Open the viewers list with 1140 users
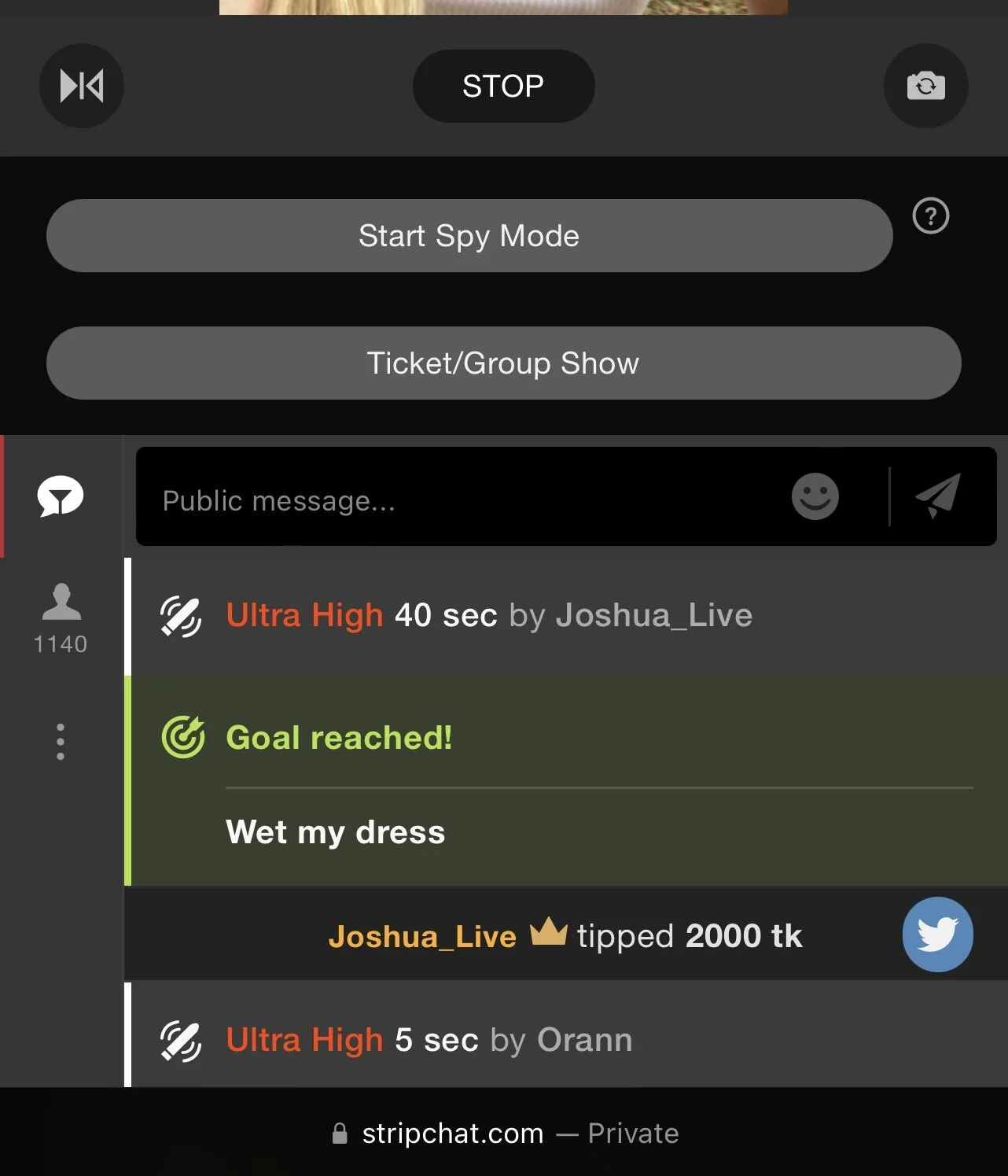This screenshot has height=1176, width=1008. (61, 619)
